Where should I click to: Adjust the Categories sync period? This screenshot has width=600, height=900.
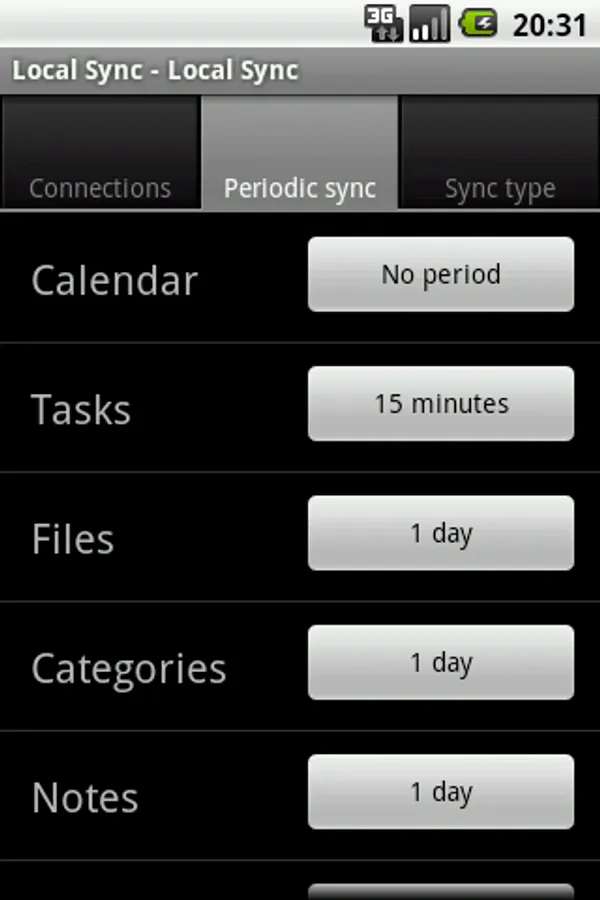pos(441,662)
